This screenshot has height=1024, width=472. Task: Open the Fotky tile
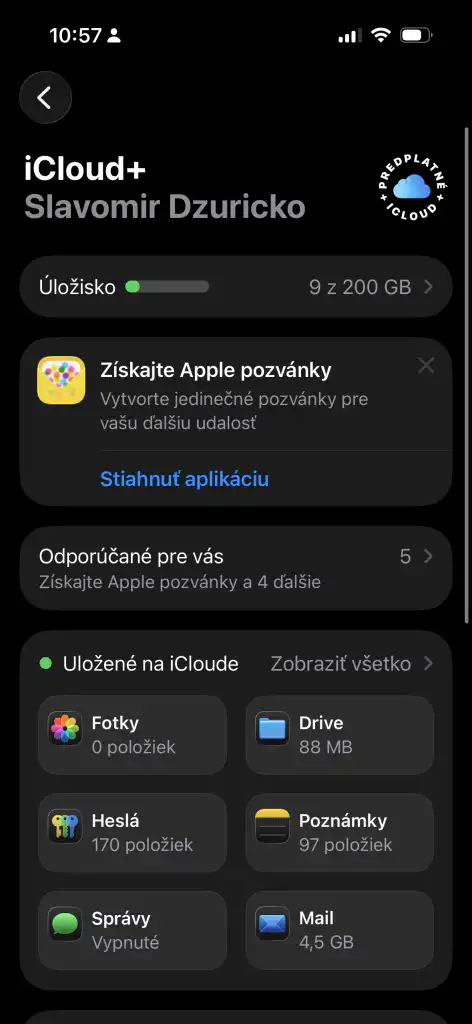coord(133,735)
